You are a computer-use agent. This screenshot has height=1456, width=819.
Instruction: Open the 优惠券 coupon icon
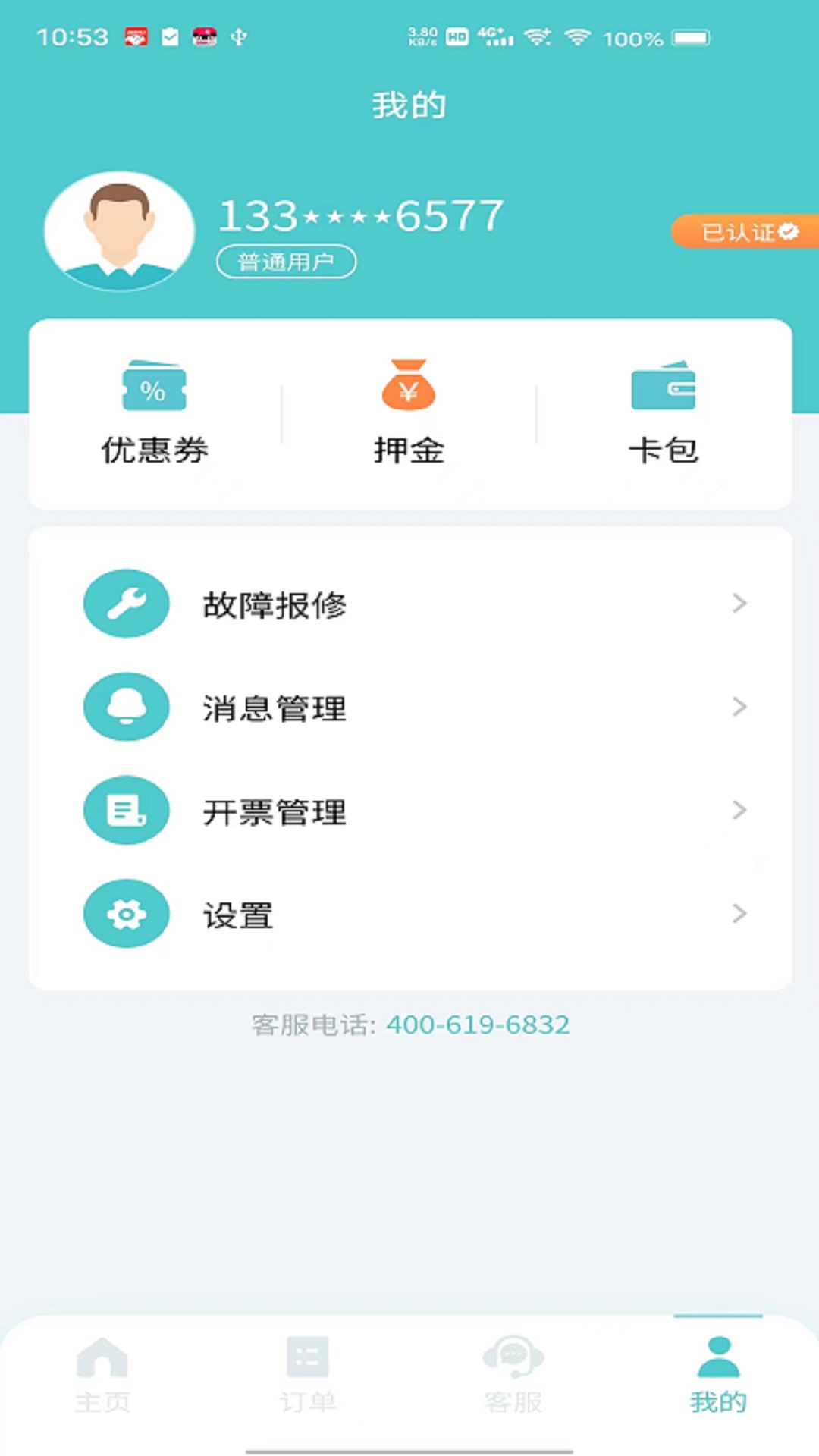[x=154, y=387]
